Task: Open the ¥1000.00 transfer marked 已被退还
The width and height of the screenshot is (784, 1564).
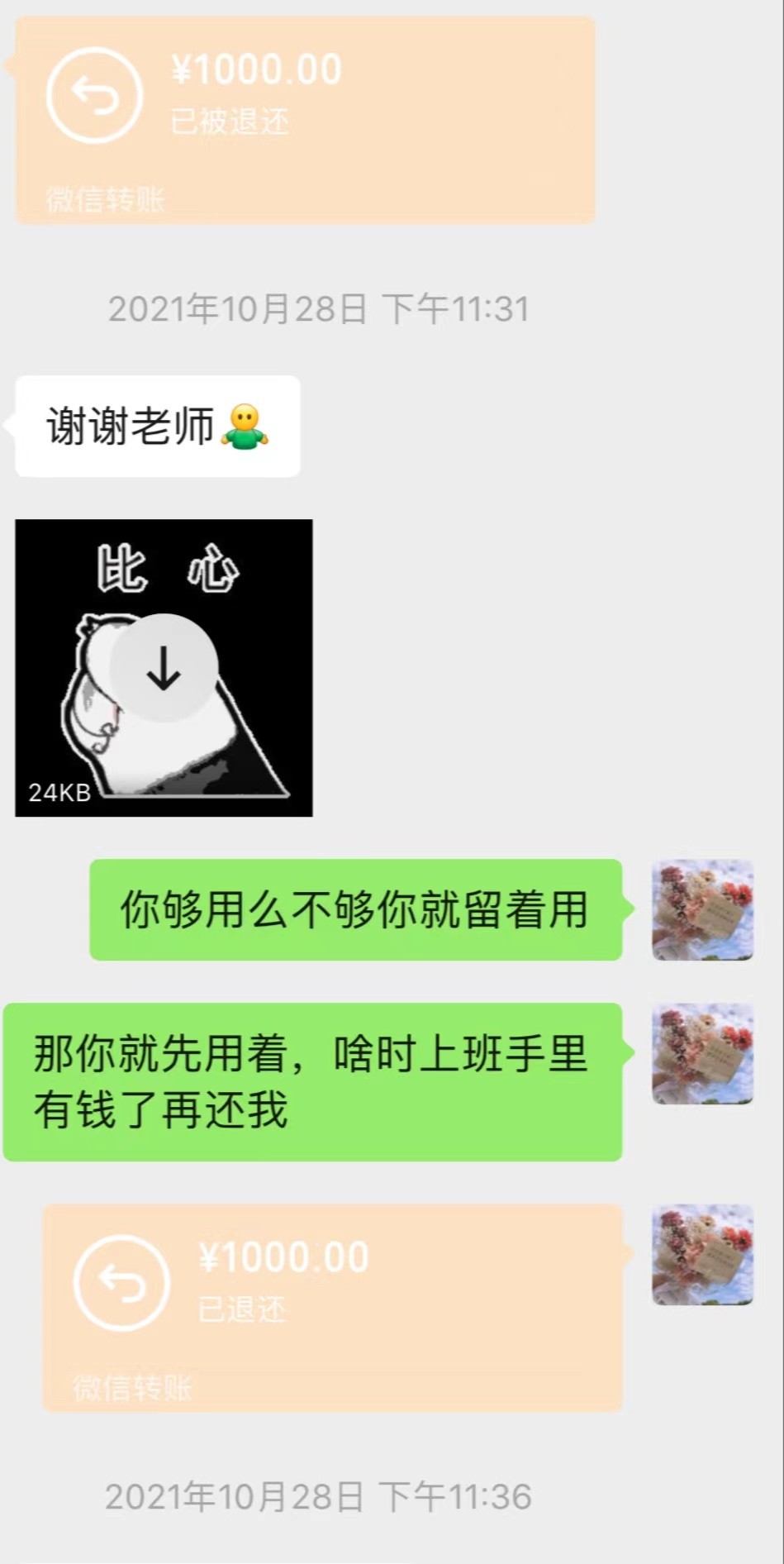Action: pyautogui.click(x=305, y=120)
